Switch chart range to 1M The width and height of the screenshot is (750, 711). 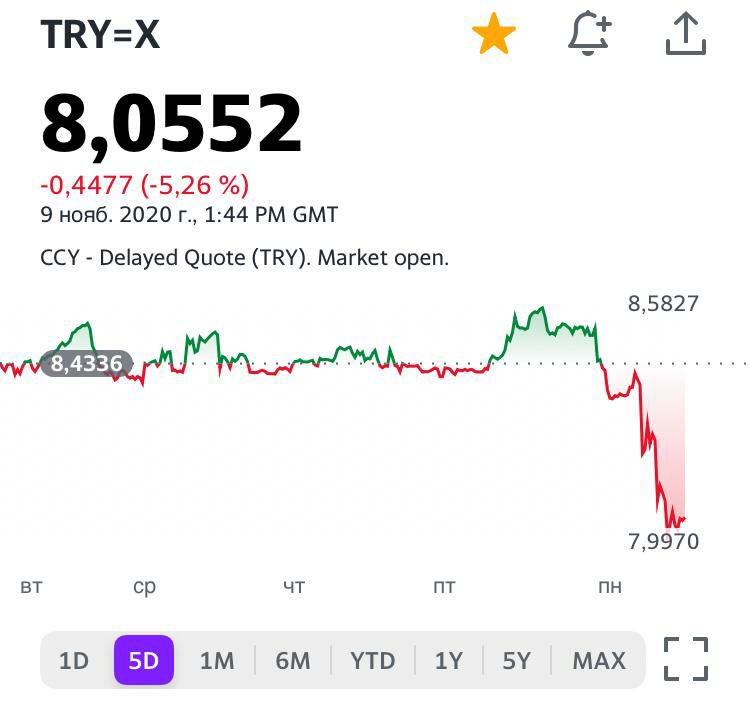216,661
